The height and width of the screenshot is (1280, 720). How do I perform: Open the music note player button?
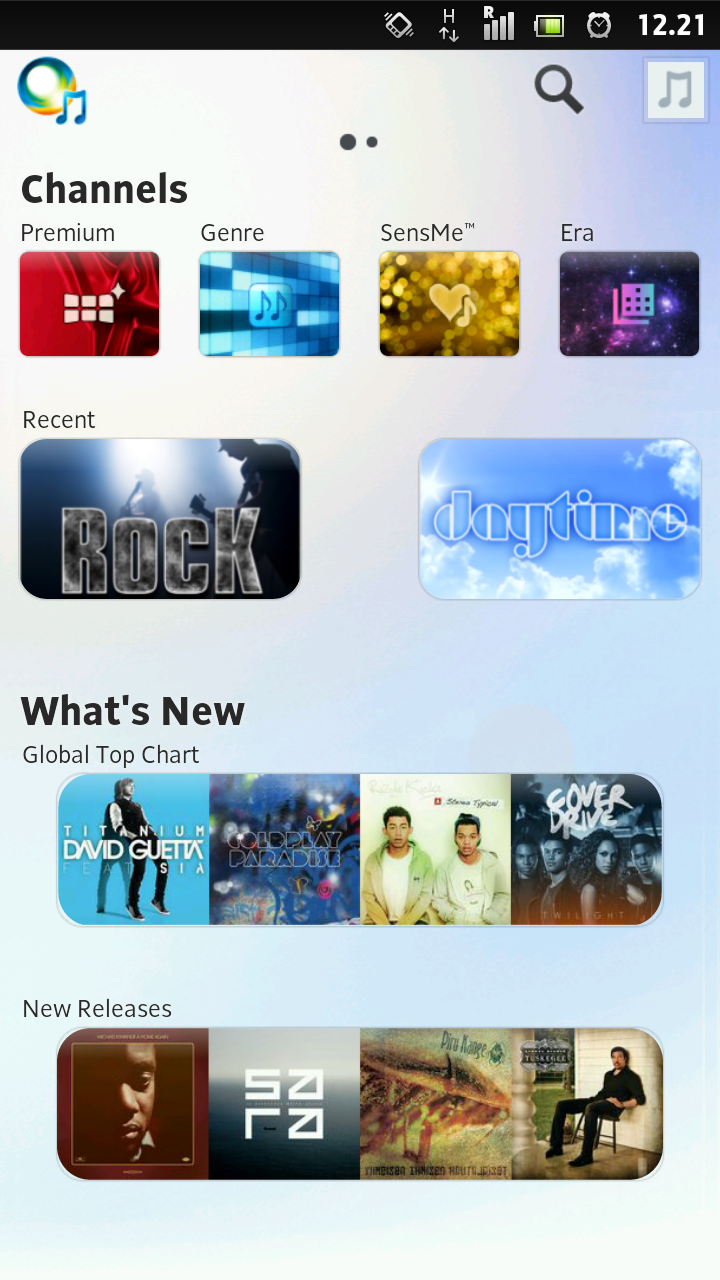pyautogui.click(x=675, y=91)
